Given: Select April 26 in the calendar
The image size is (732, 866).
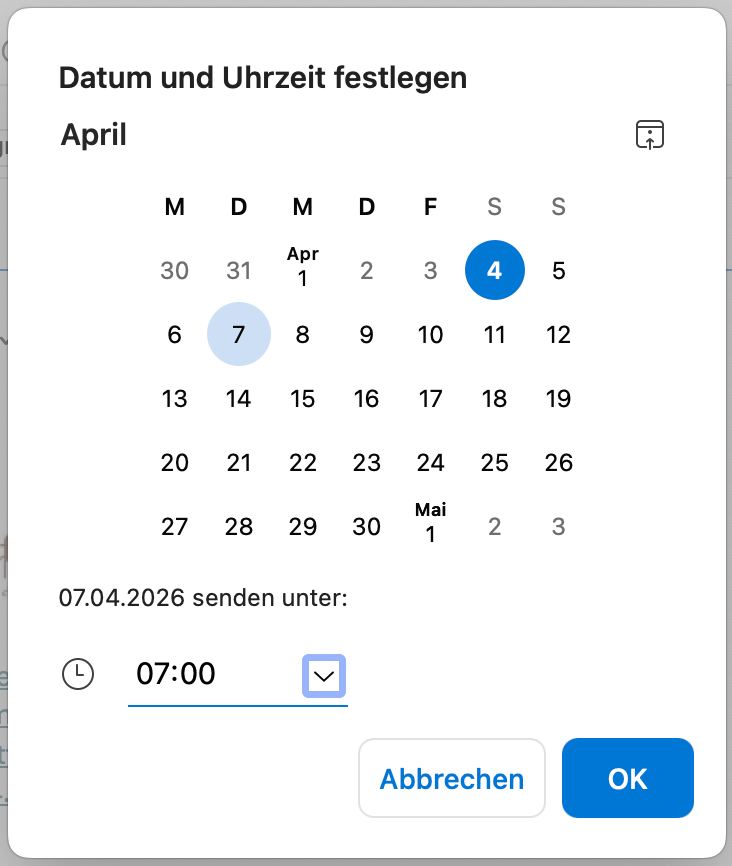Looking at the screenshot, I should click(558, 463).
